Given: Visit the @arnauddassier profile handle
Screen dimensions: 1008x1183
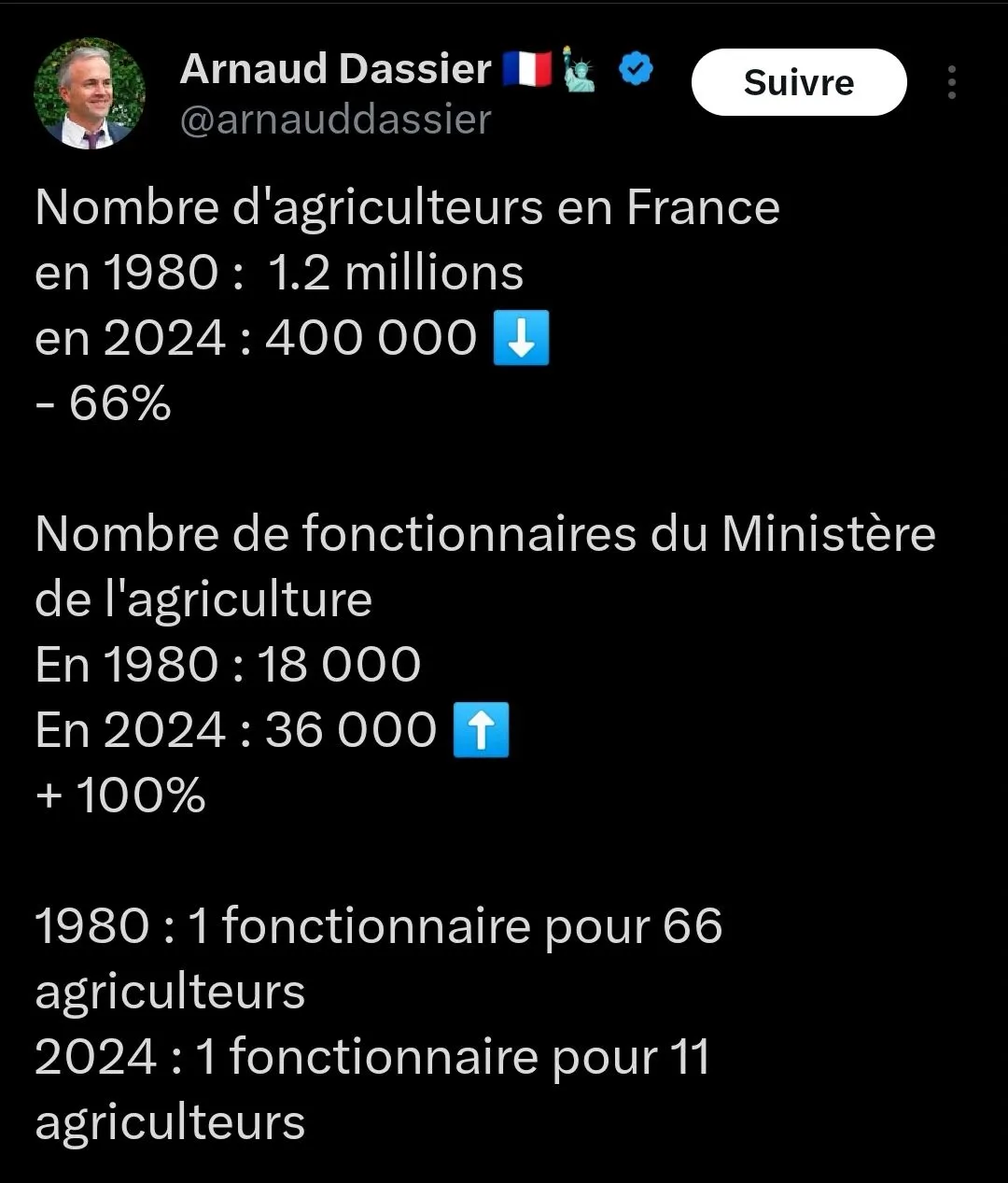Looking at the screenshot, I should coord(335,120).
